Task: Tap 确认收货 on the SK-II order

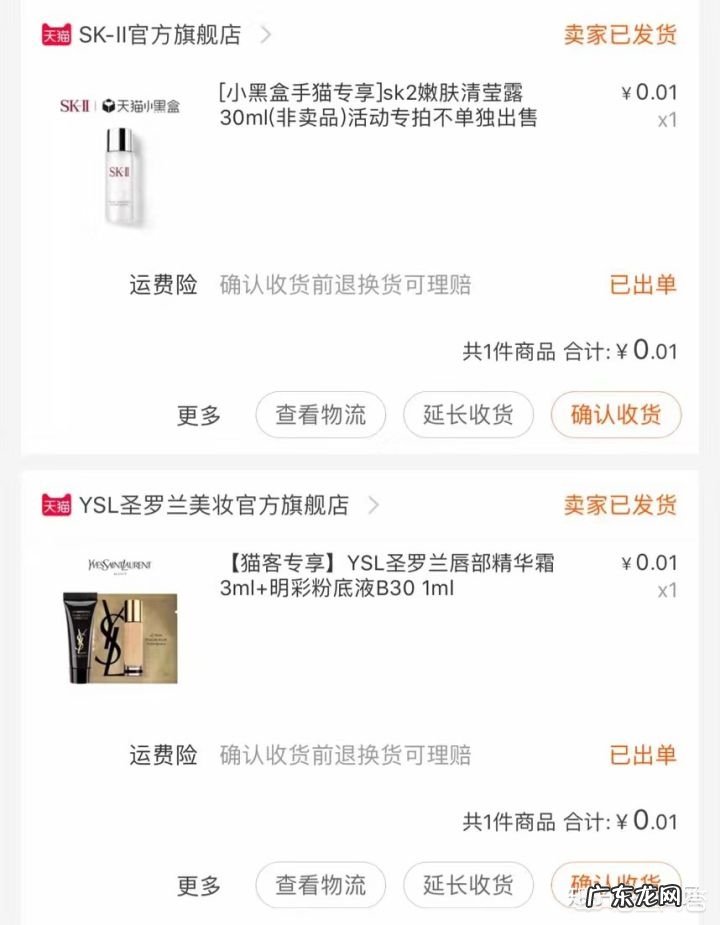Action: click(x=615, y=415)
